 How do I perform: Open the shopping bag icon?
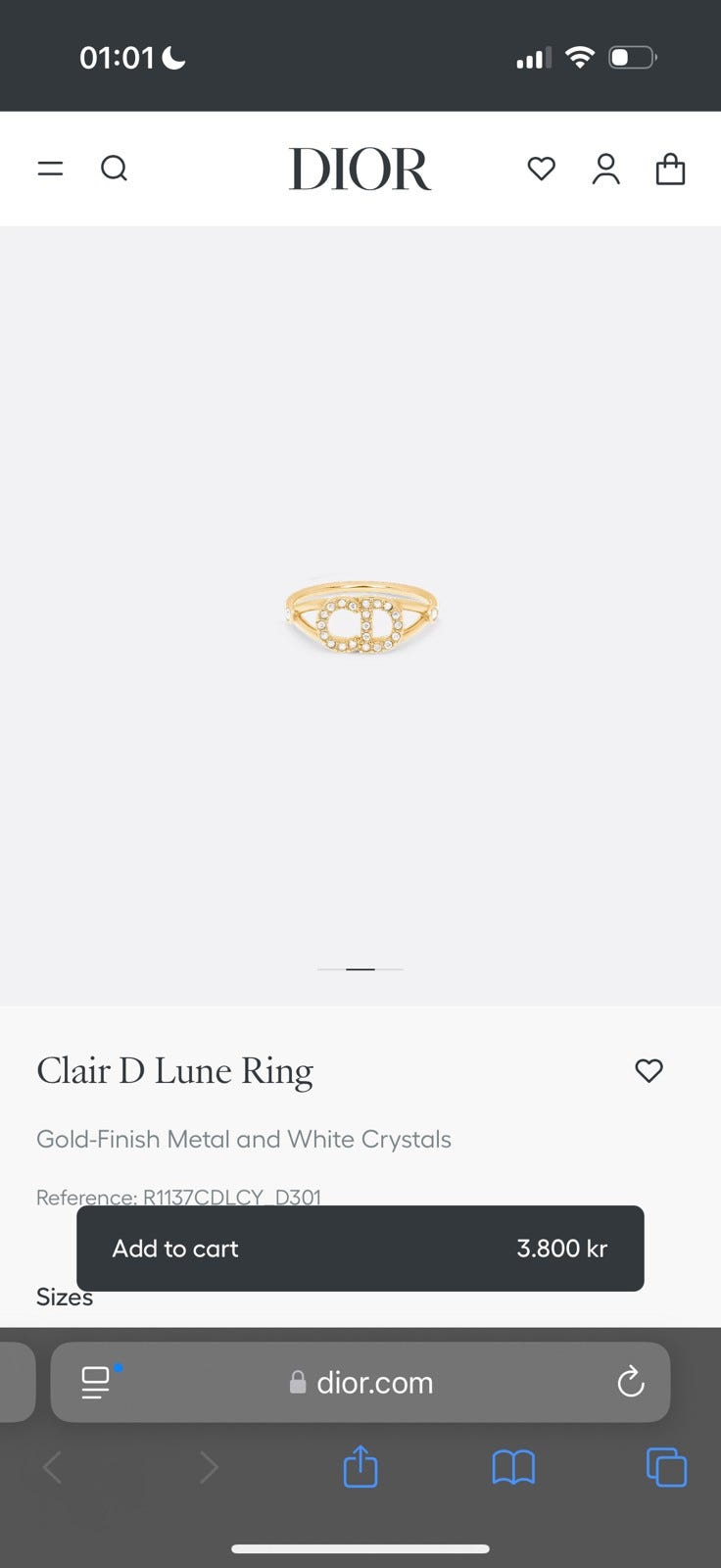point(670,169)
